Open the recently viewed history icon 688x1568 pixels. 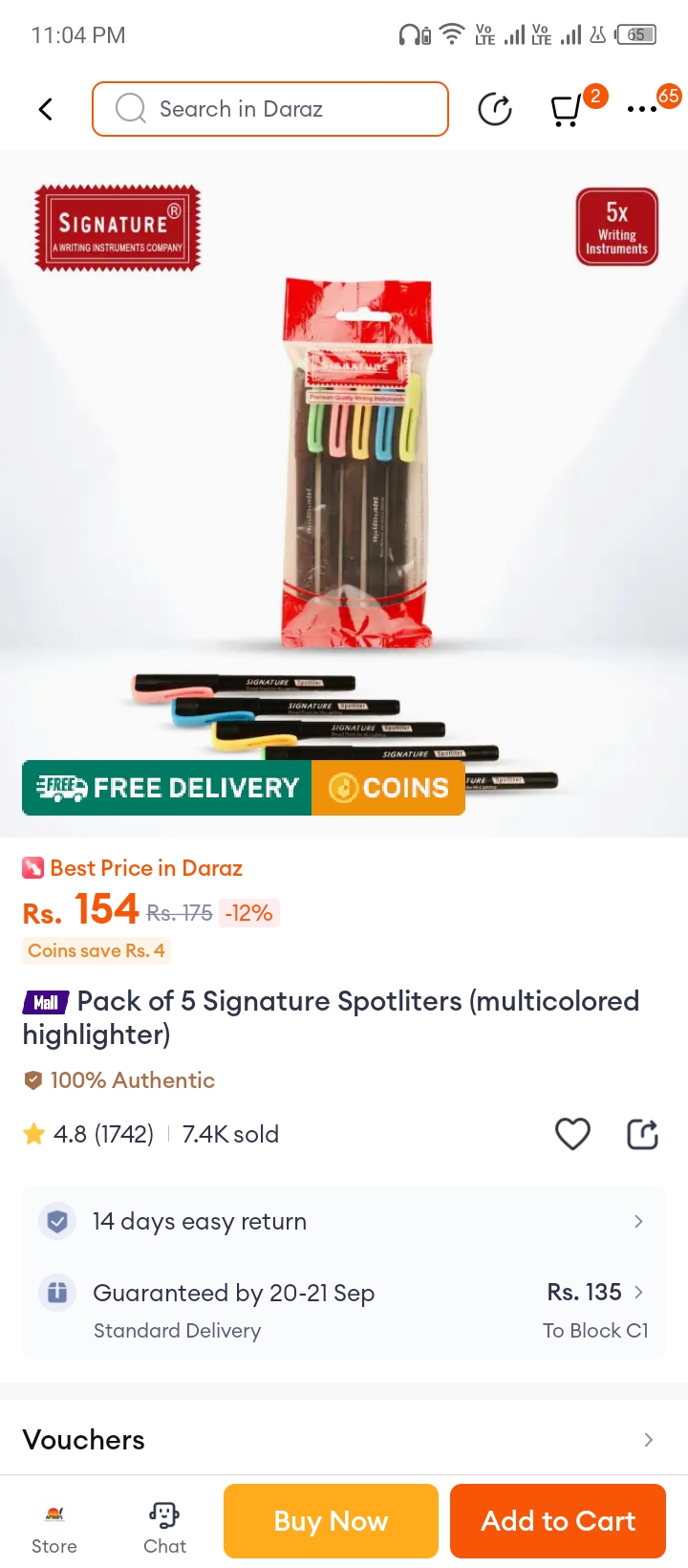[x=494, y=109]
